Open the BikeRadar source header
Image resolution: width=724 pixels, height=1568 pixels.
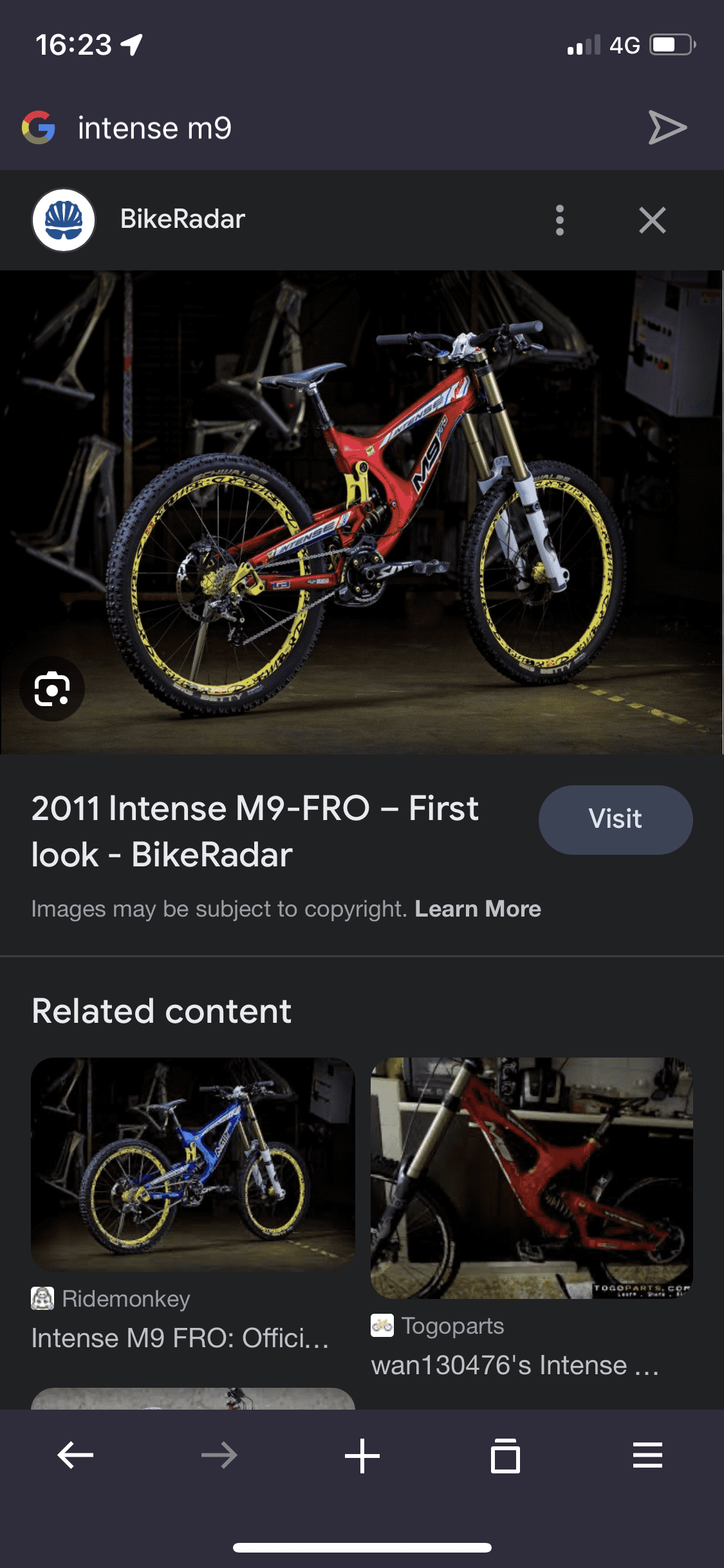(x=183, y=219)
